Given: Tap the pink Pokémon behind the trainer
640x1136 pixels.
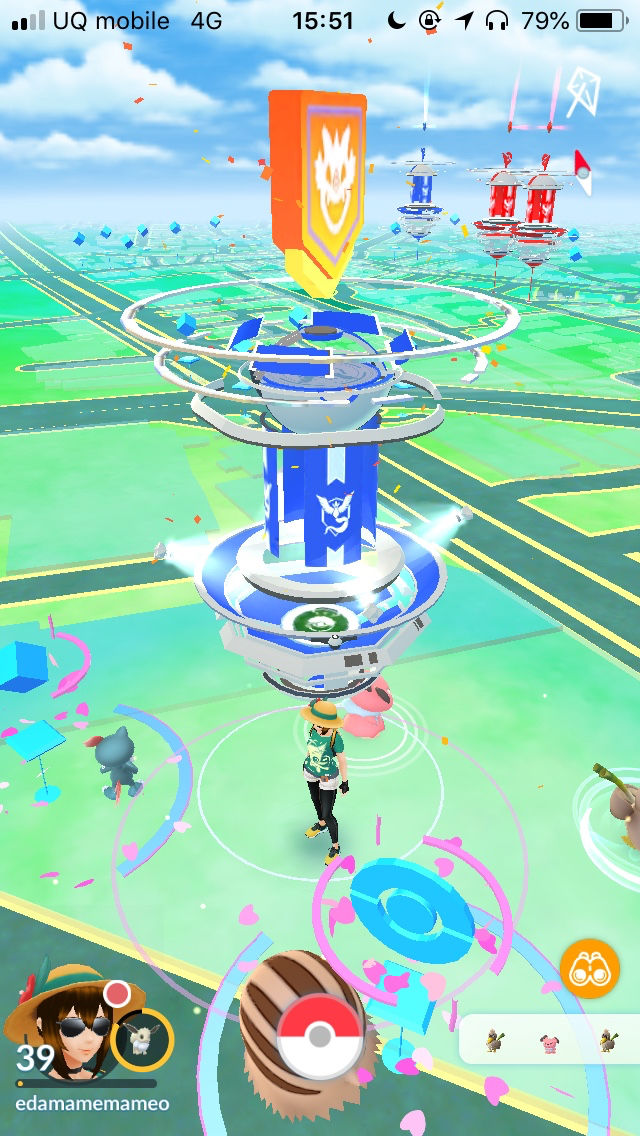Looking at the screenshot, I should (365, 708).
